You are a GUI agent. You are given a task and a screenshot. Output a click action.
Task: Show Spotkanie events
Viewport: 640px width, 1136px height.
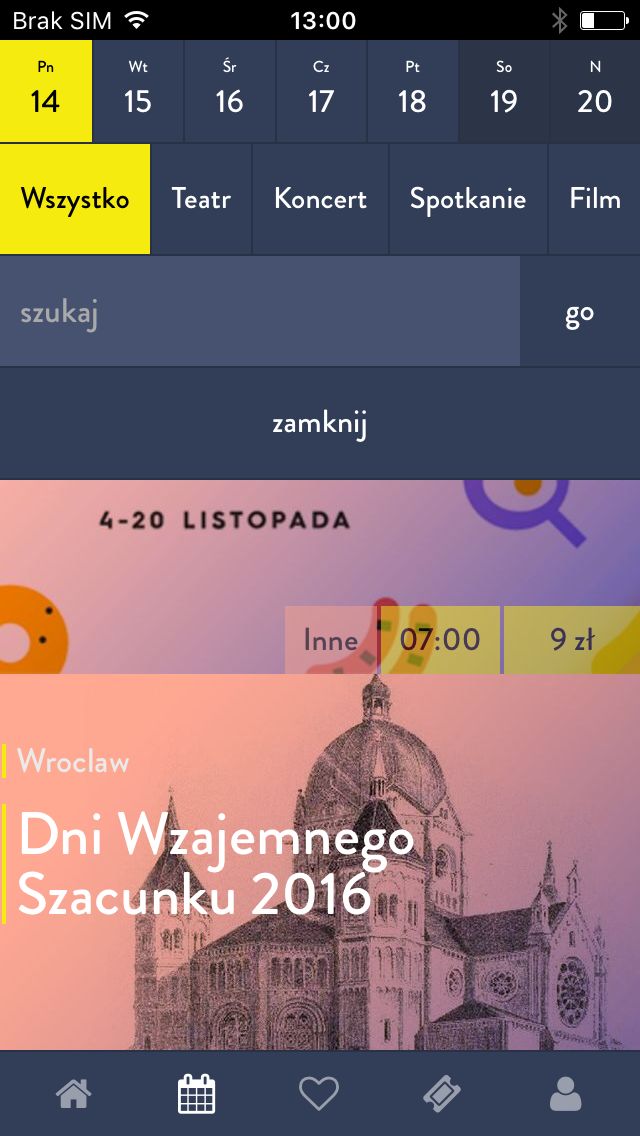[468, 199]
